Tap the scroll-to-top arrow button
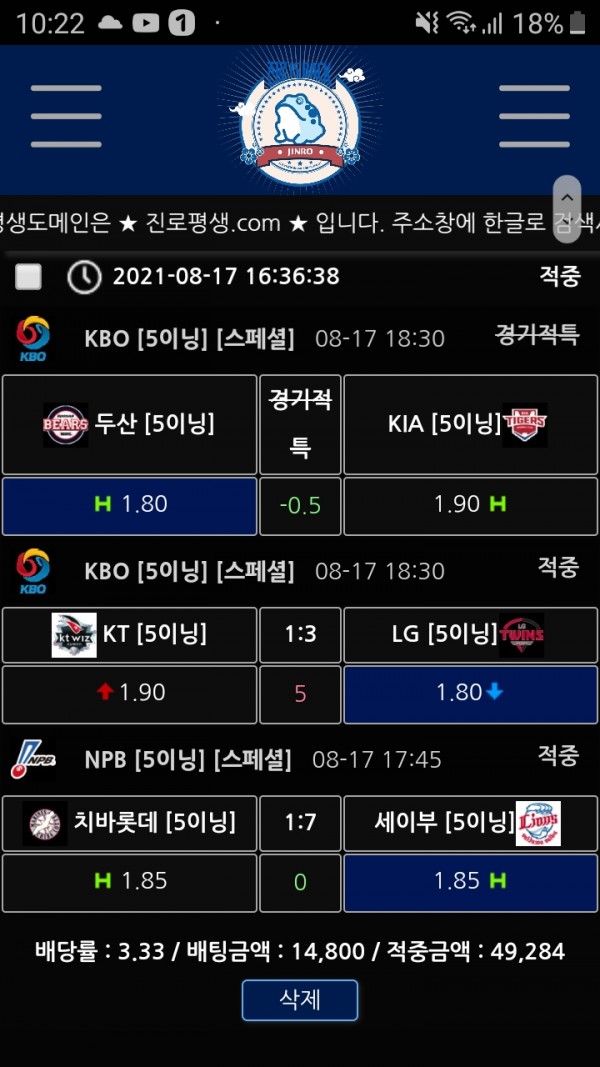 point(567,208)
